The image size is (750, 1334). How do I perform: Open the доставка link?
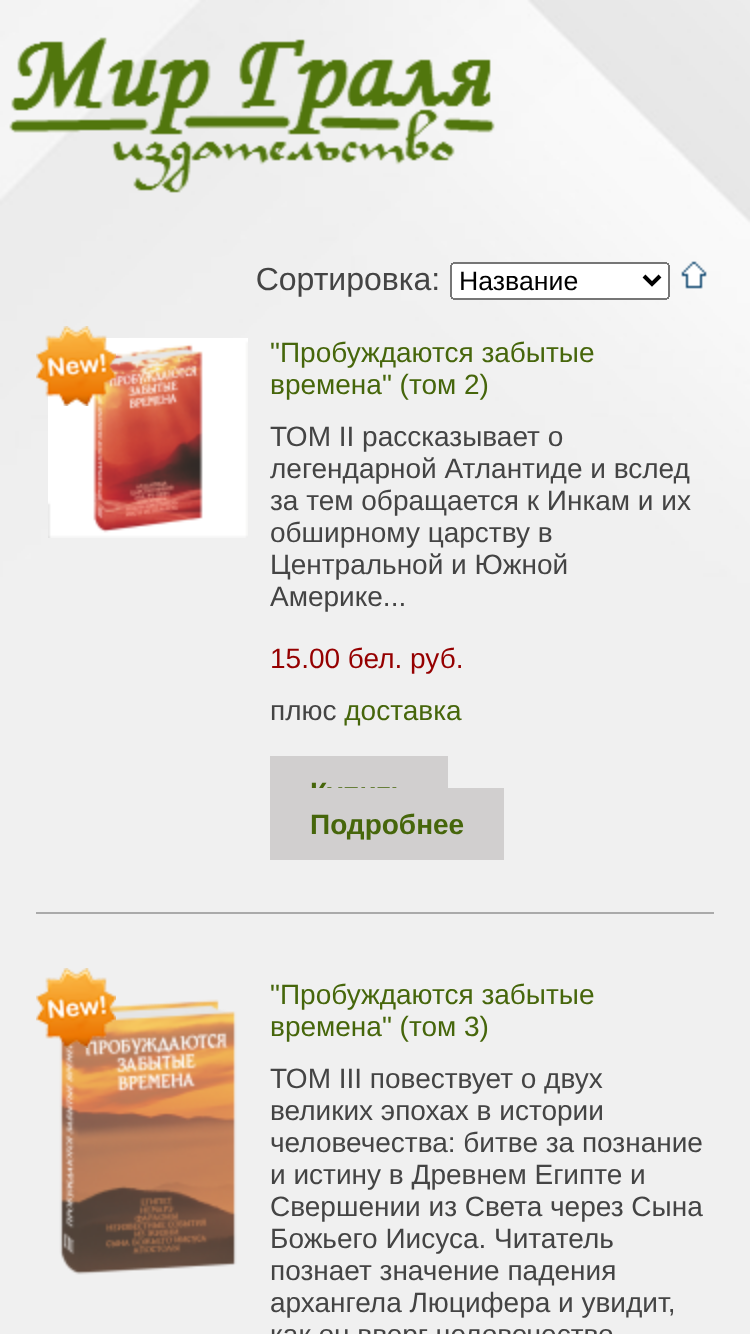pyautogui.click(x=403, y=711)
